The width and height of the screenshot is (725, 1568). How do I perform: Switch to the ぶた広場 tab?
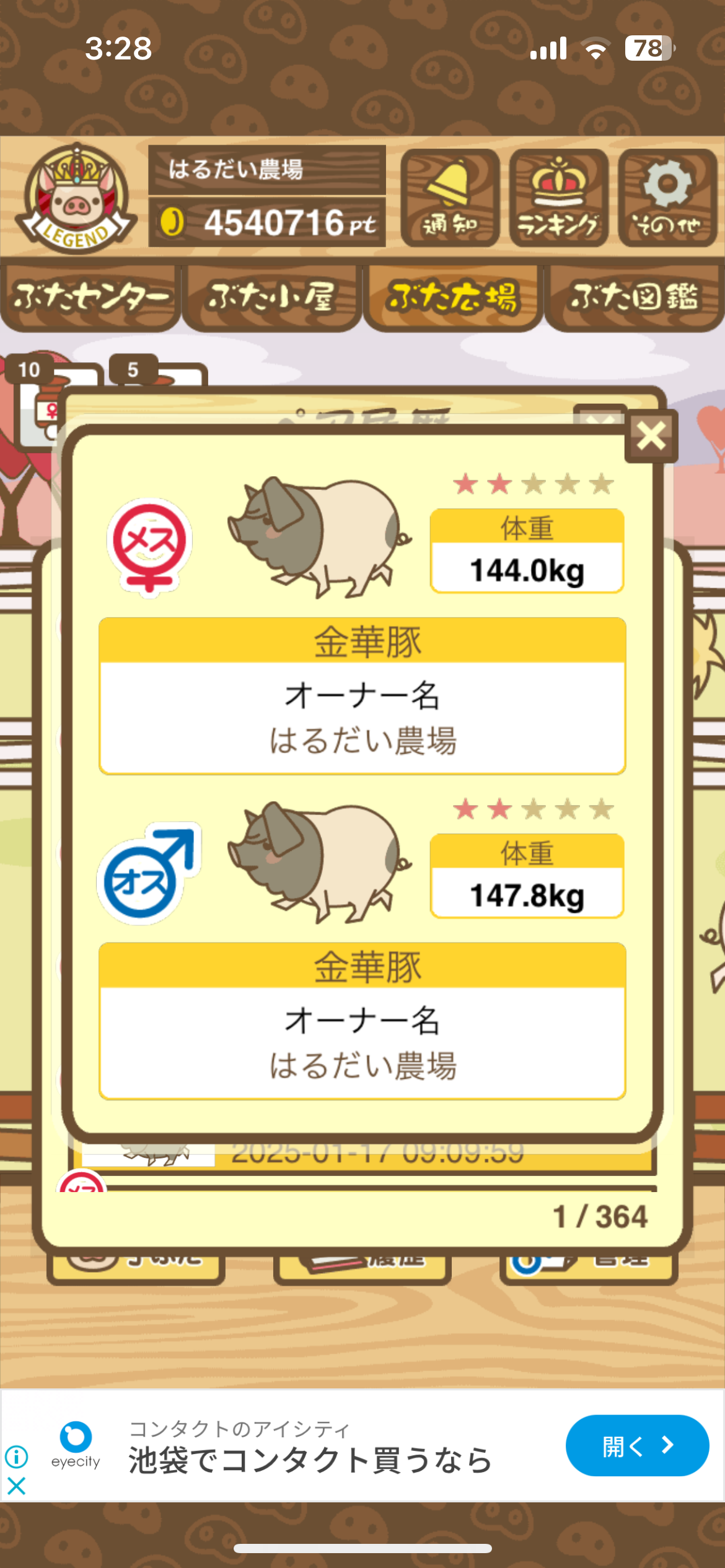pyautogui.click(x=452, y=298)
